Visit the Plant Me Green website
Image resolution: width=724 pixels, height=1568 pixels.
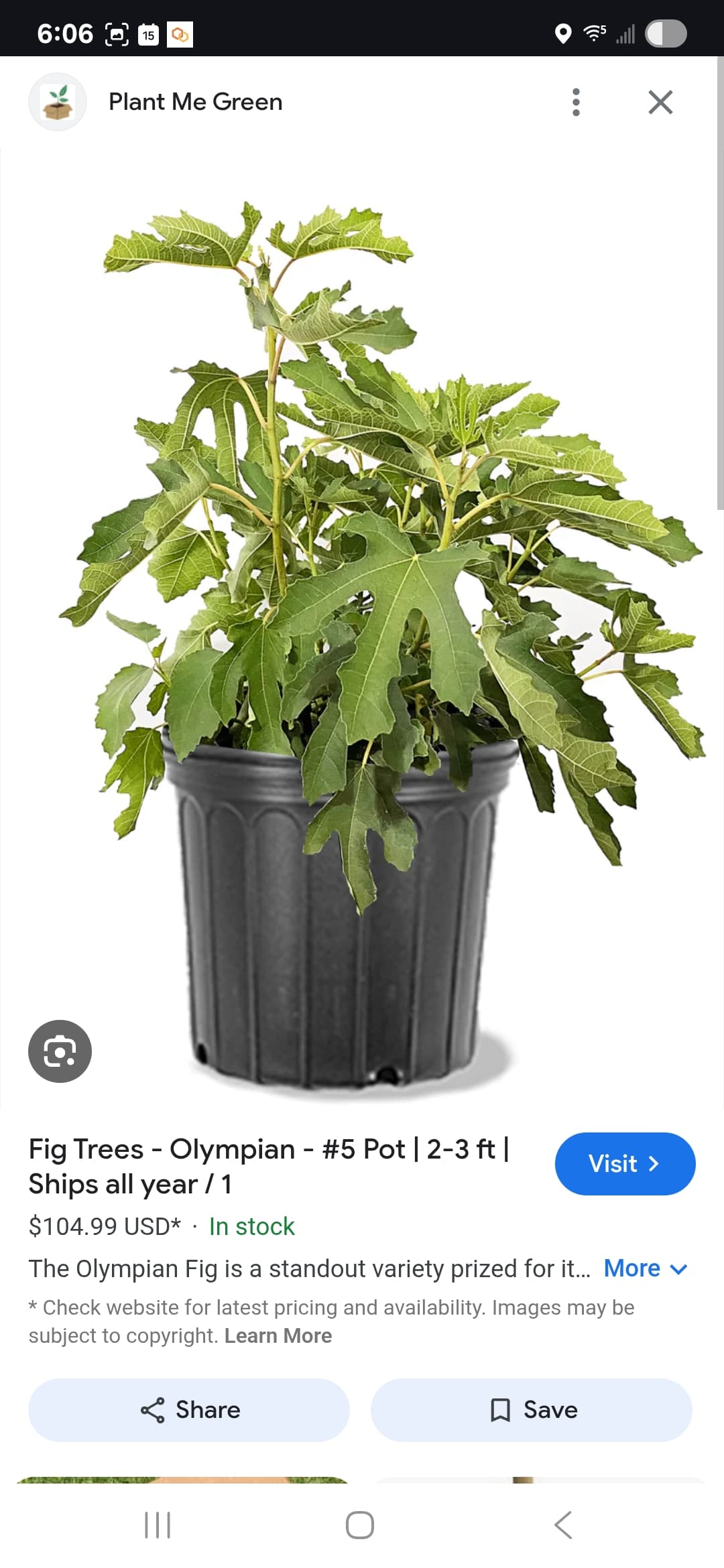pos(624,1163)
